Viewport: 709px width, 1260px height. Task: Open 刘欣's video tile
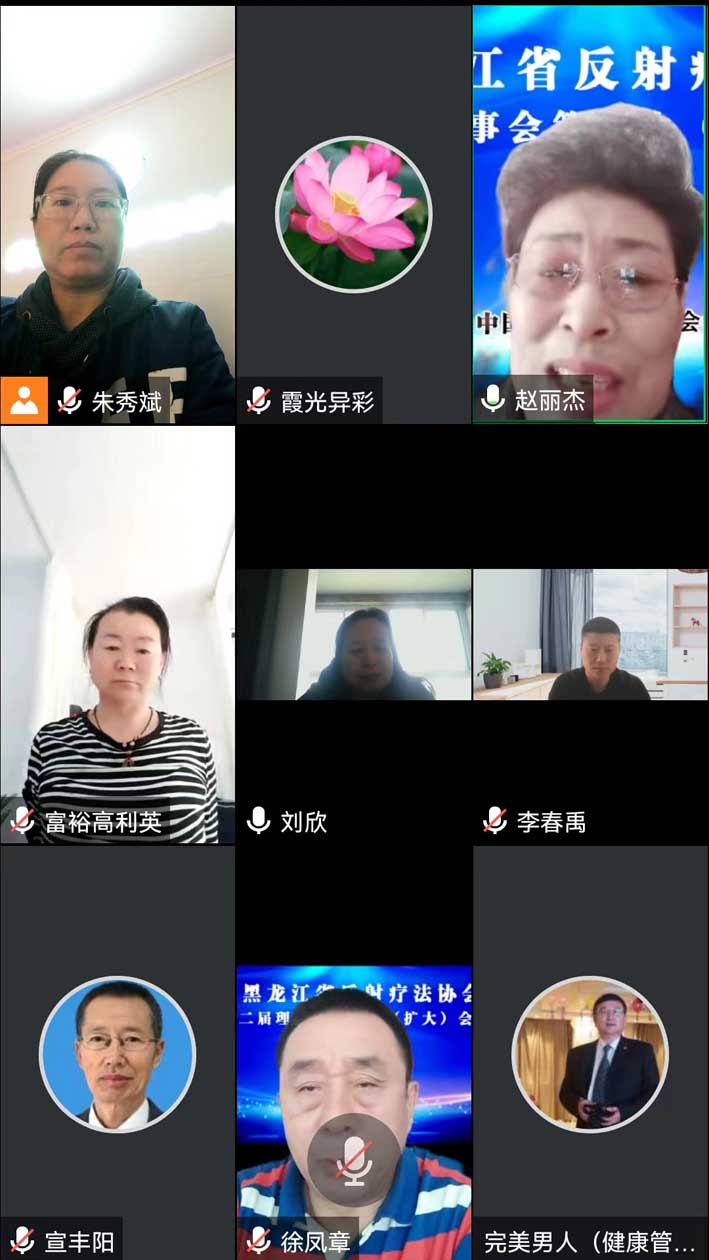click(x=353, y=635)
